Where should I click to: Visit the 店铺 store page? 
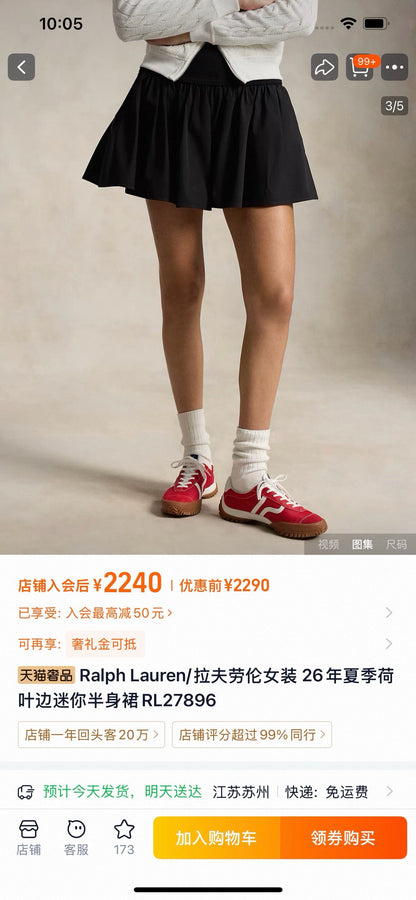(29, 837)
